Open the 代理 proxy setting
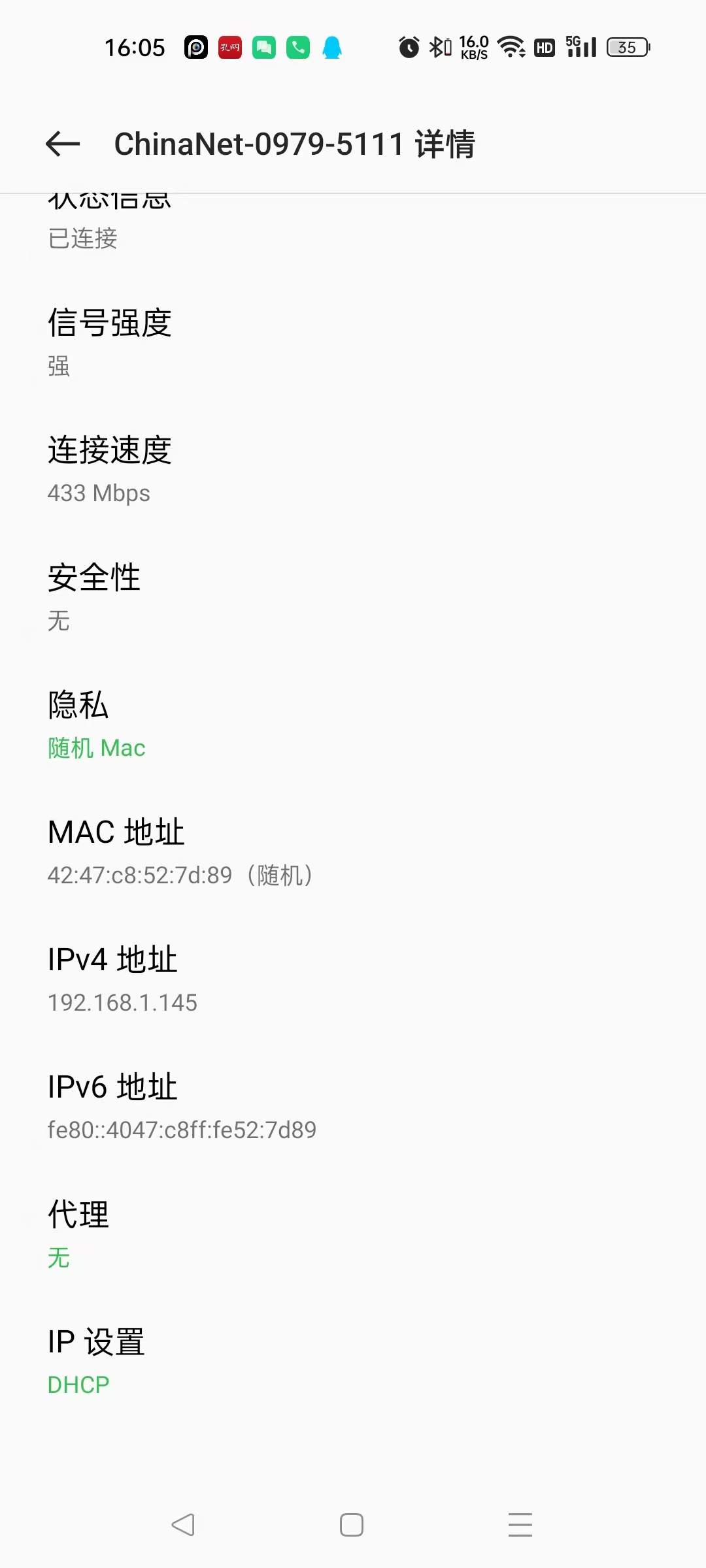Viewport: 706px width, 1568px height. coord(353,1234)
